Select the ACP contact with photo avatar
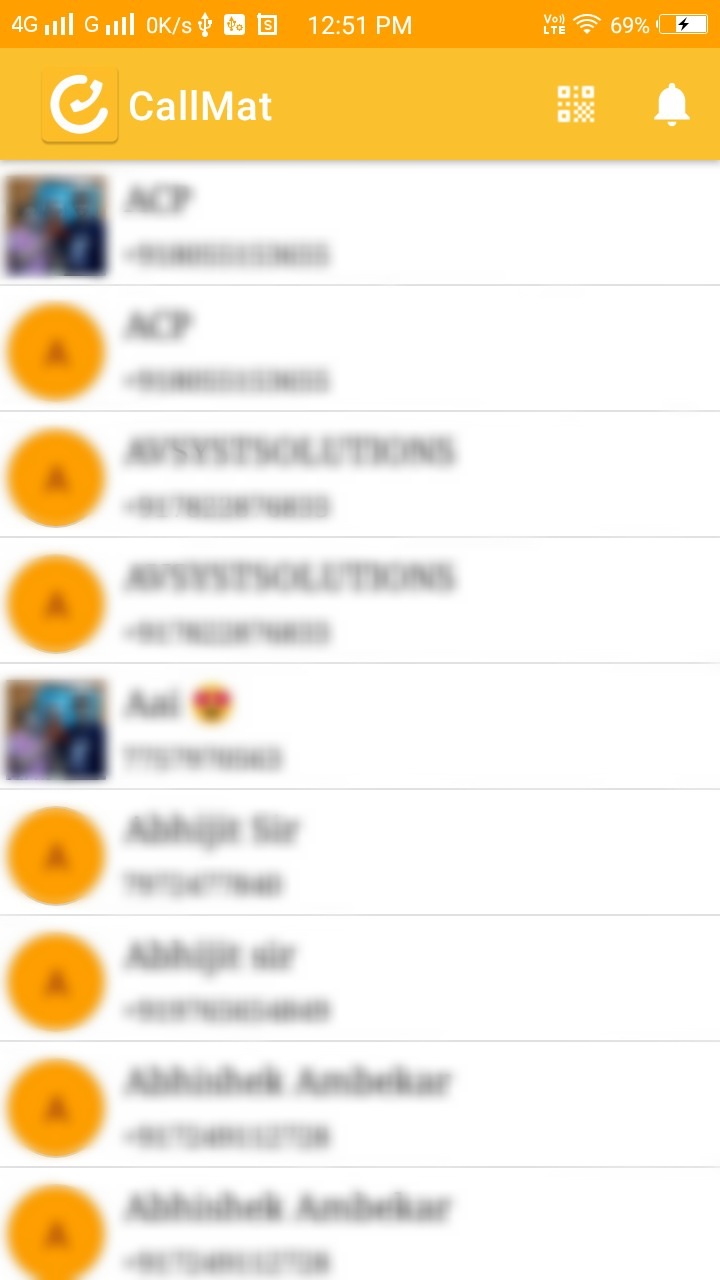 pos(360,225)
